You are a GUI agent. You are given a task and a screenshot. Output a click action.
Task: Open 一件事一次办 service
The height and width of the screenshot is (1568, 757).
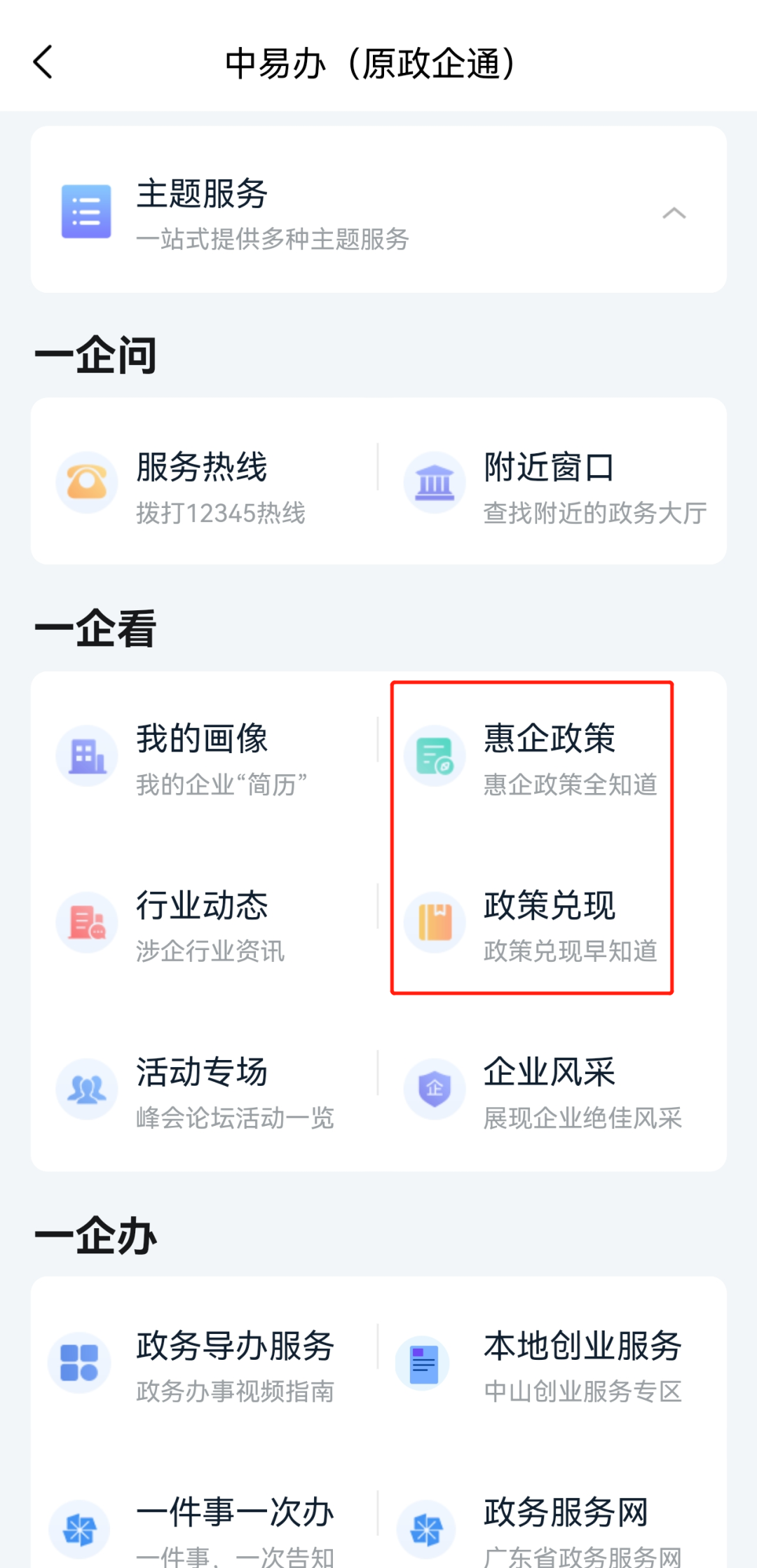[x=203, y=1527]
